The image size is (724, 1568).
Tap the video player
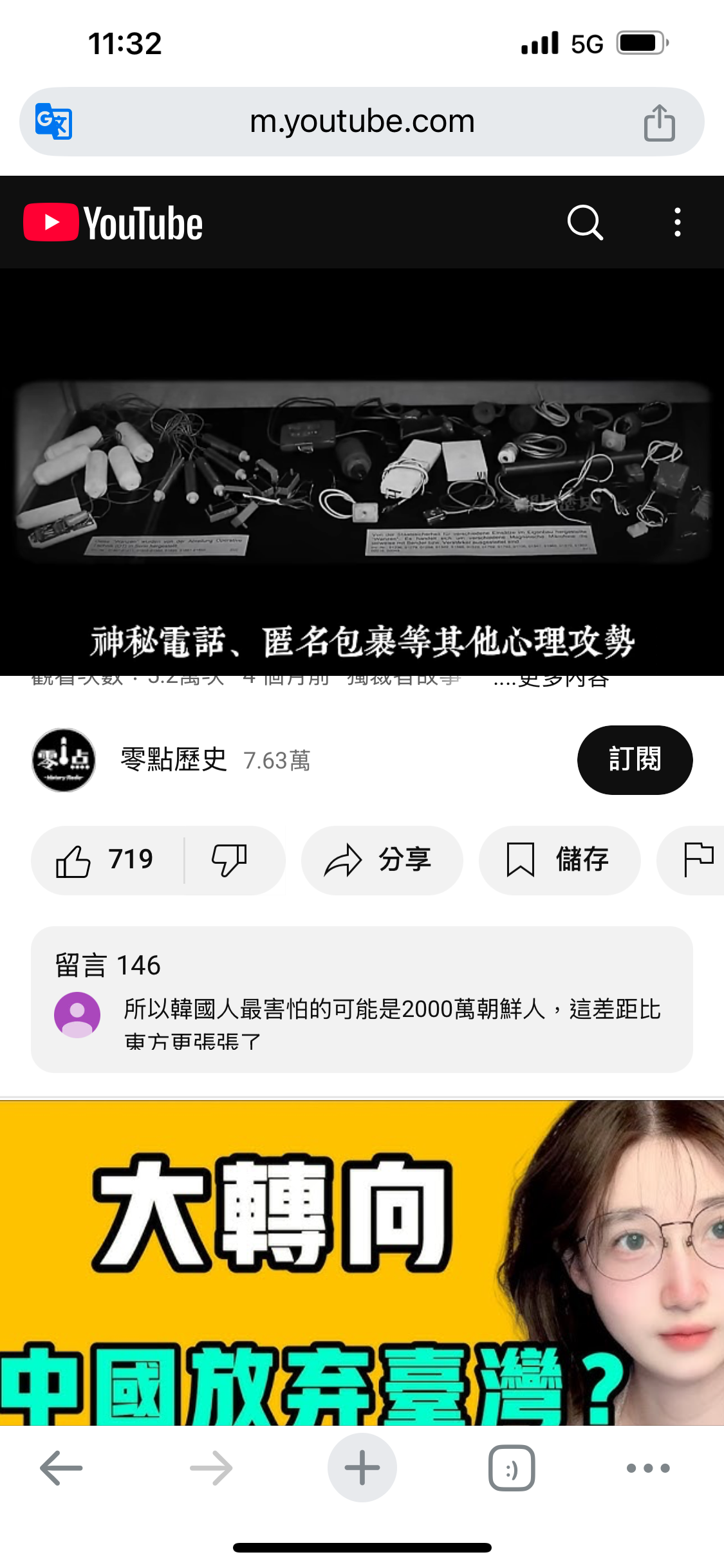362,472
